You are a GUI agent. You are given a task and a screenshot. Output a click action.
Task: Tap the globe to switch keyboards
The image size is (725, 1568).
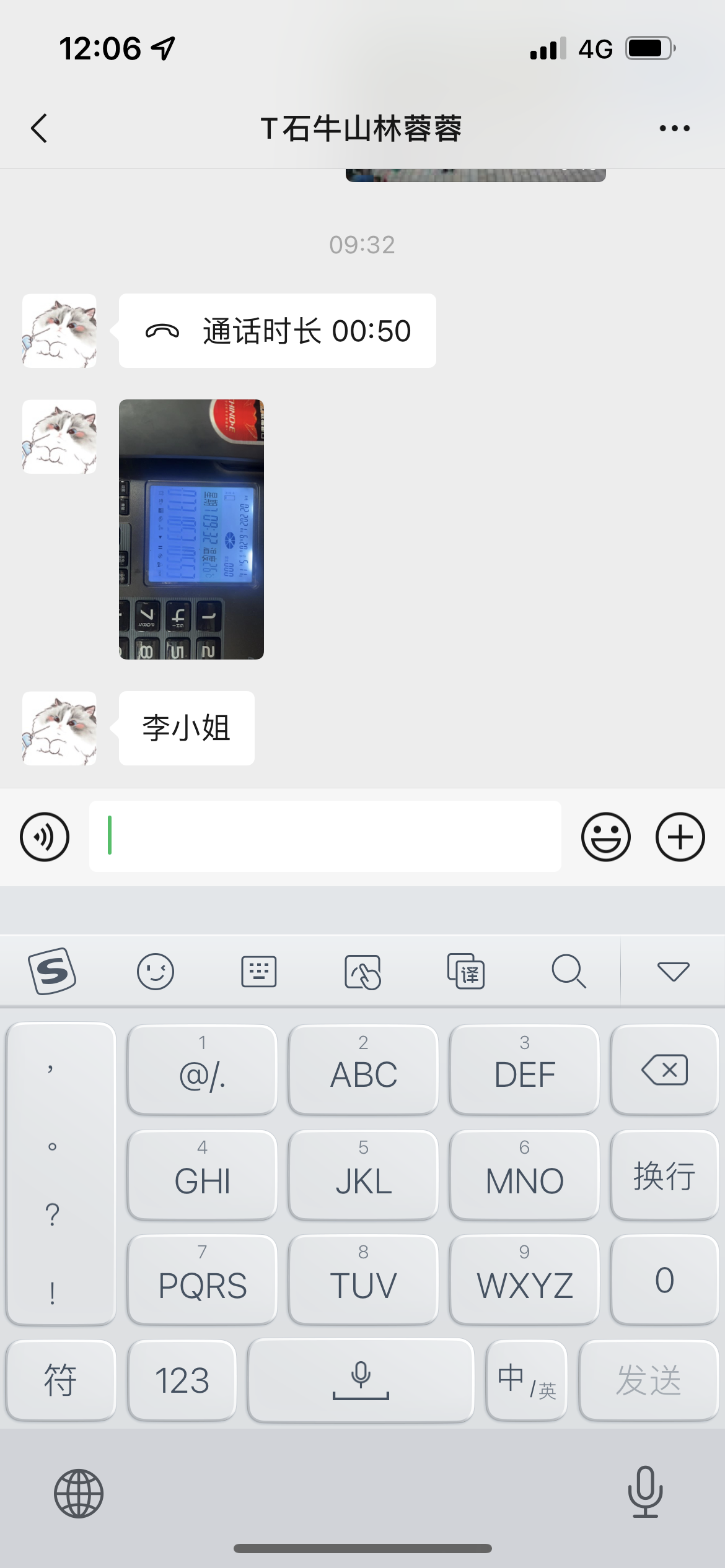click(x=79, y=1493)
